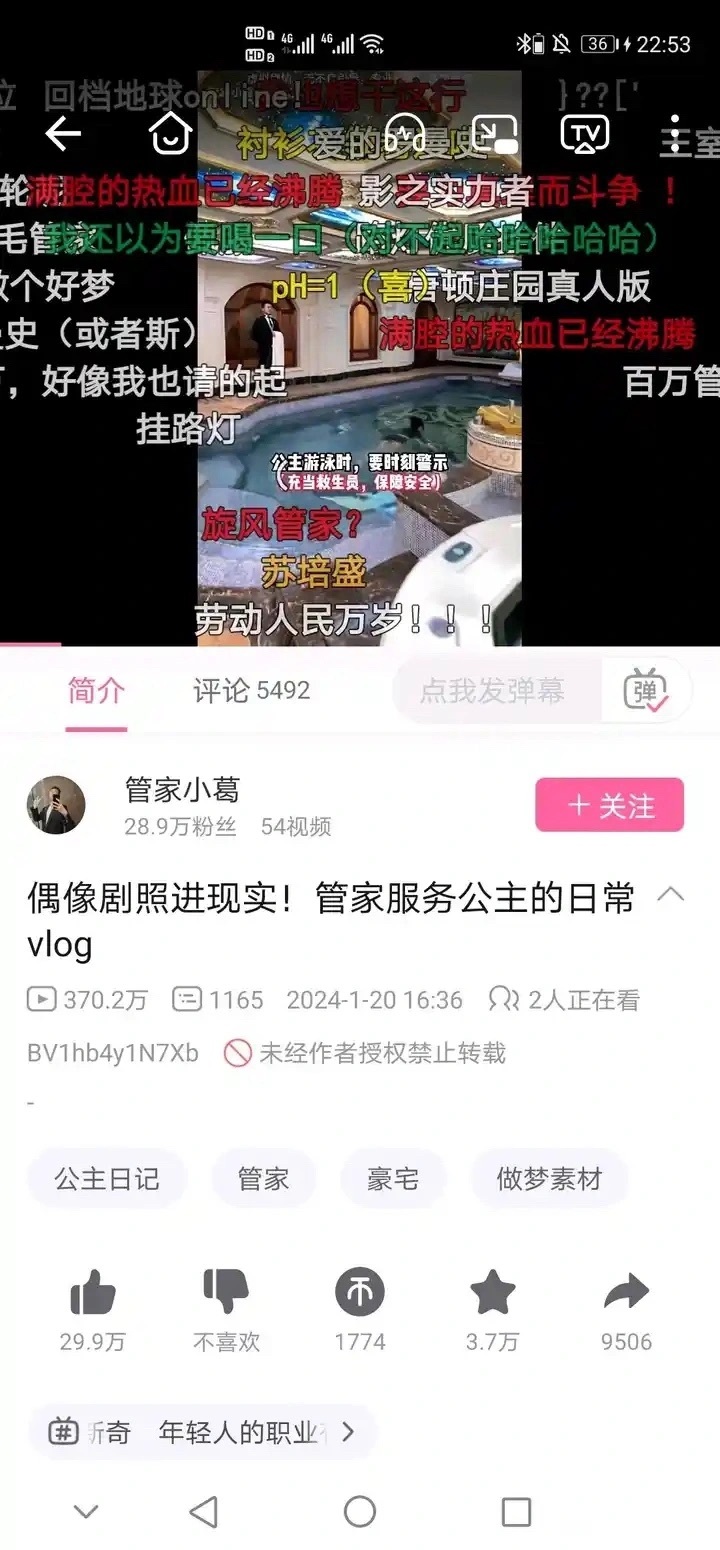The image size is (720, 1550).
Task: Open the three-dot overflow menu
Action: (675, 133)
